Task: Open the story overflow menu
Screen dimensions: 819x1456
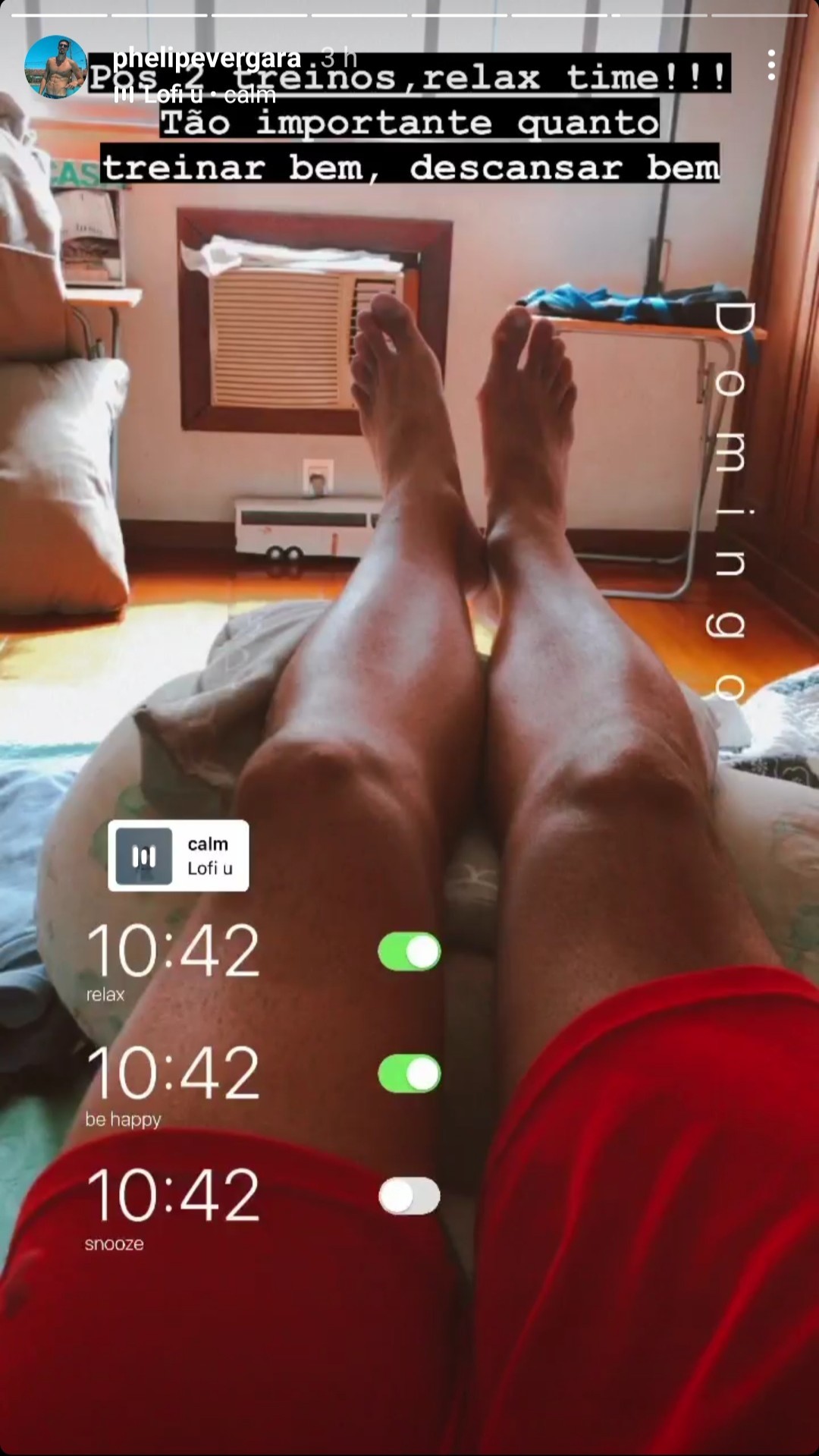Action: 771,65
